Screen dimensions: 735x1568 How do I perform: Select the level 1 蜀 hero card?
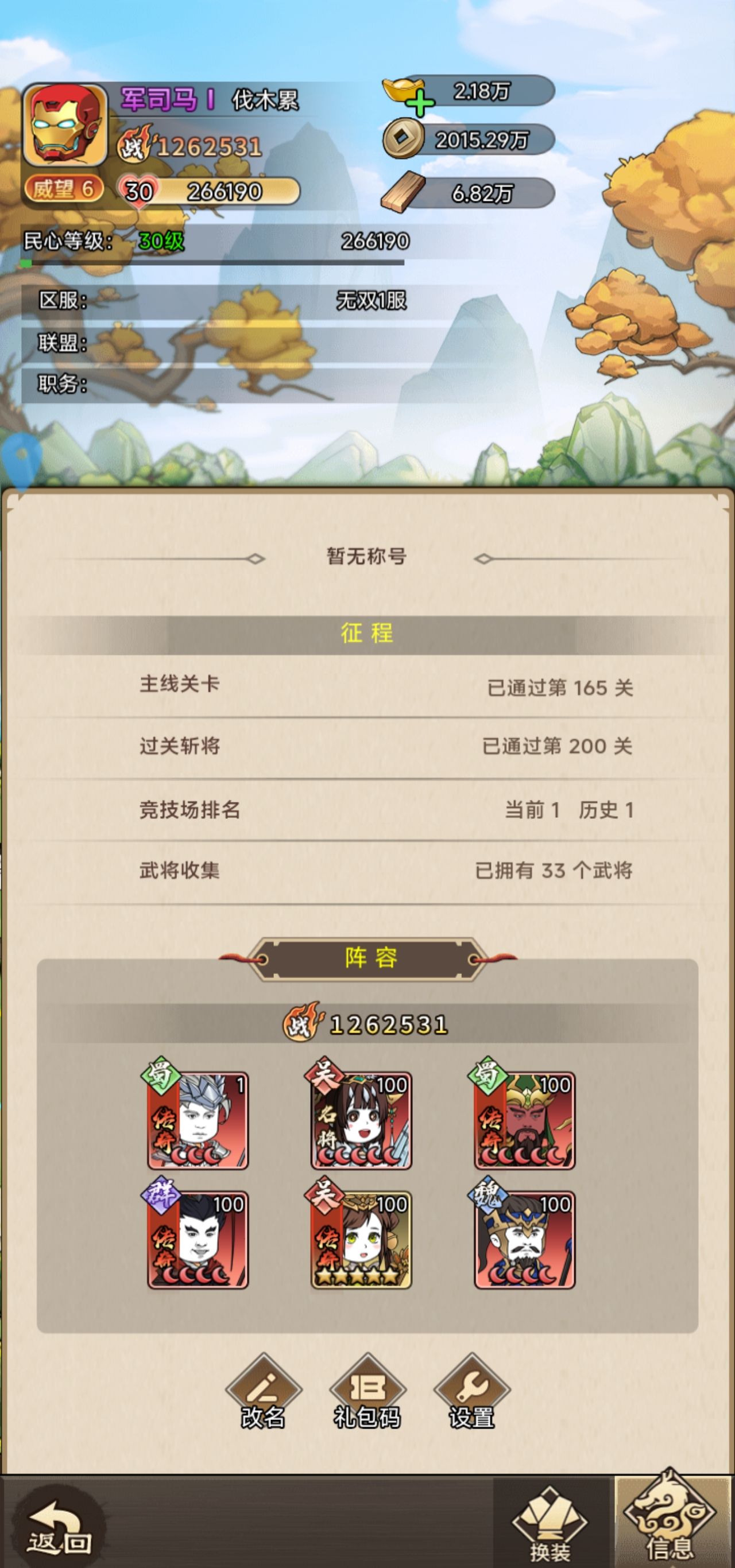(x=198, y=1119)
